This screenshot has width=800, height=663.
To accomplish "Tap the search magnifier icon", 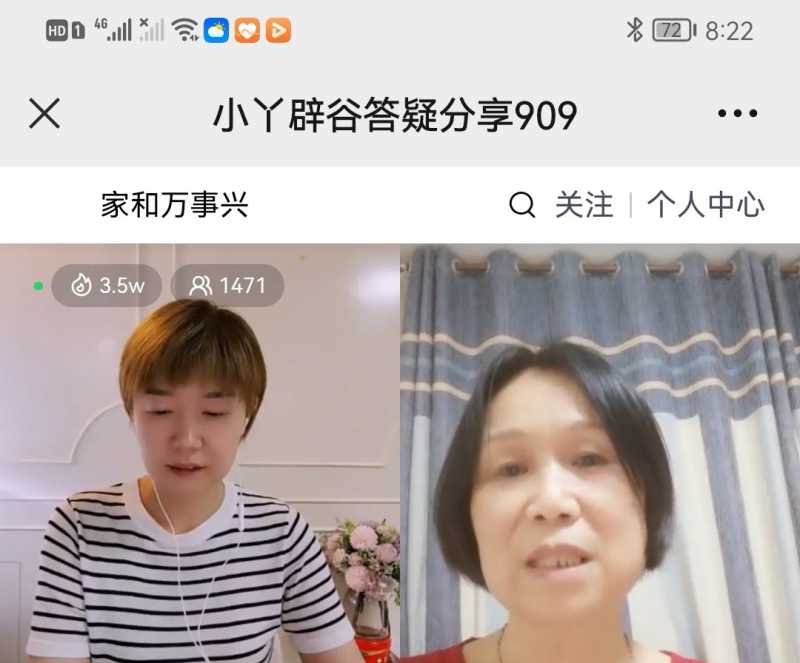I will (522, 205).
